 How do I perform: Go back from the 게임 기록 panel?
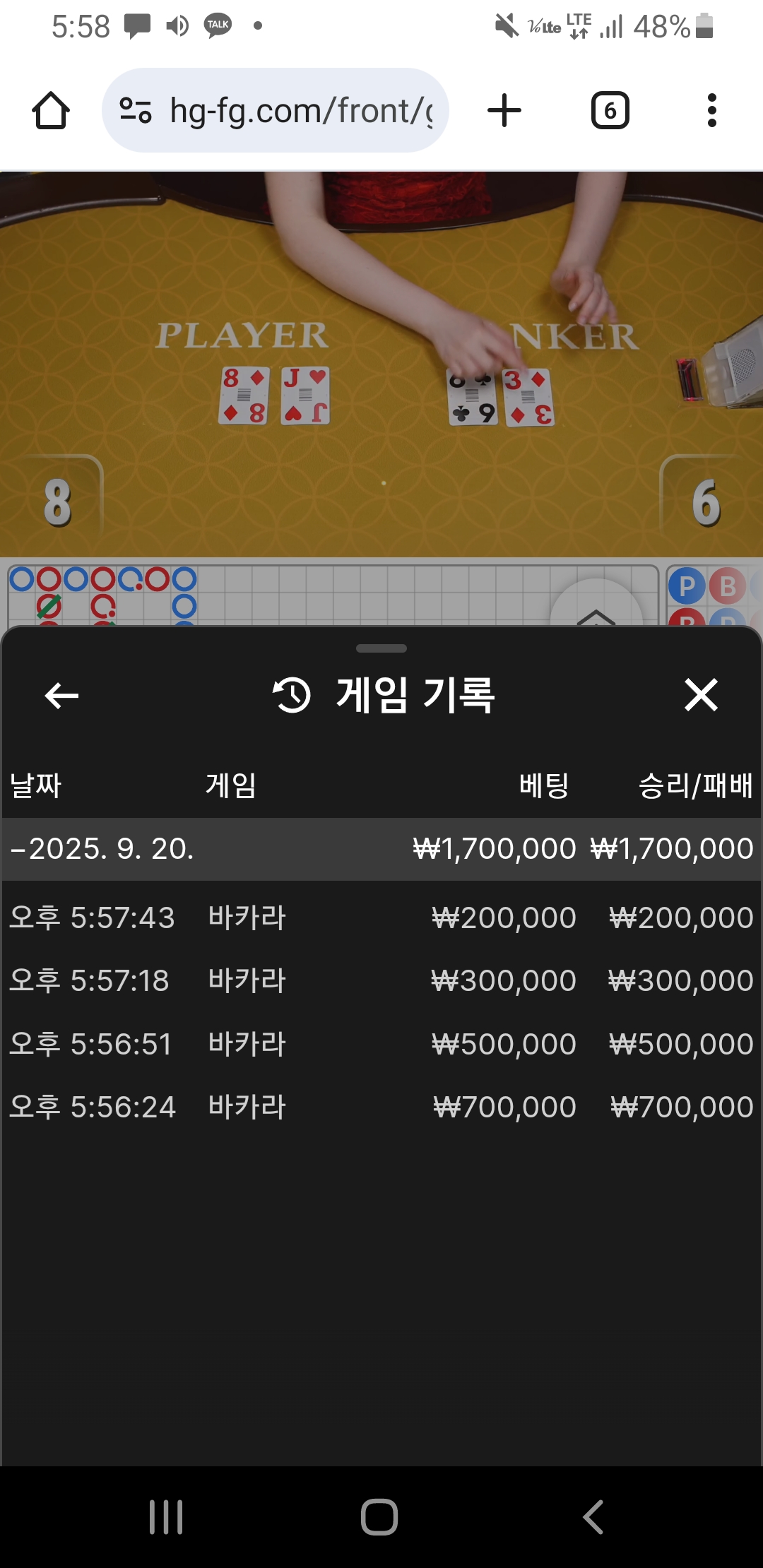pyautogui.click(x=61, y=696)
